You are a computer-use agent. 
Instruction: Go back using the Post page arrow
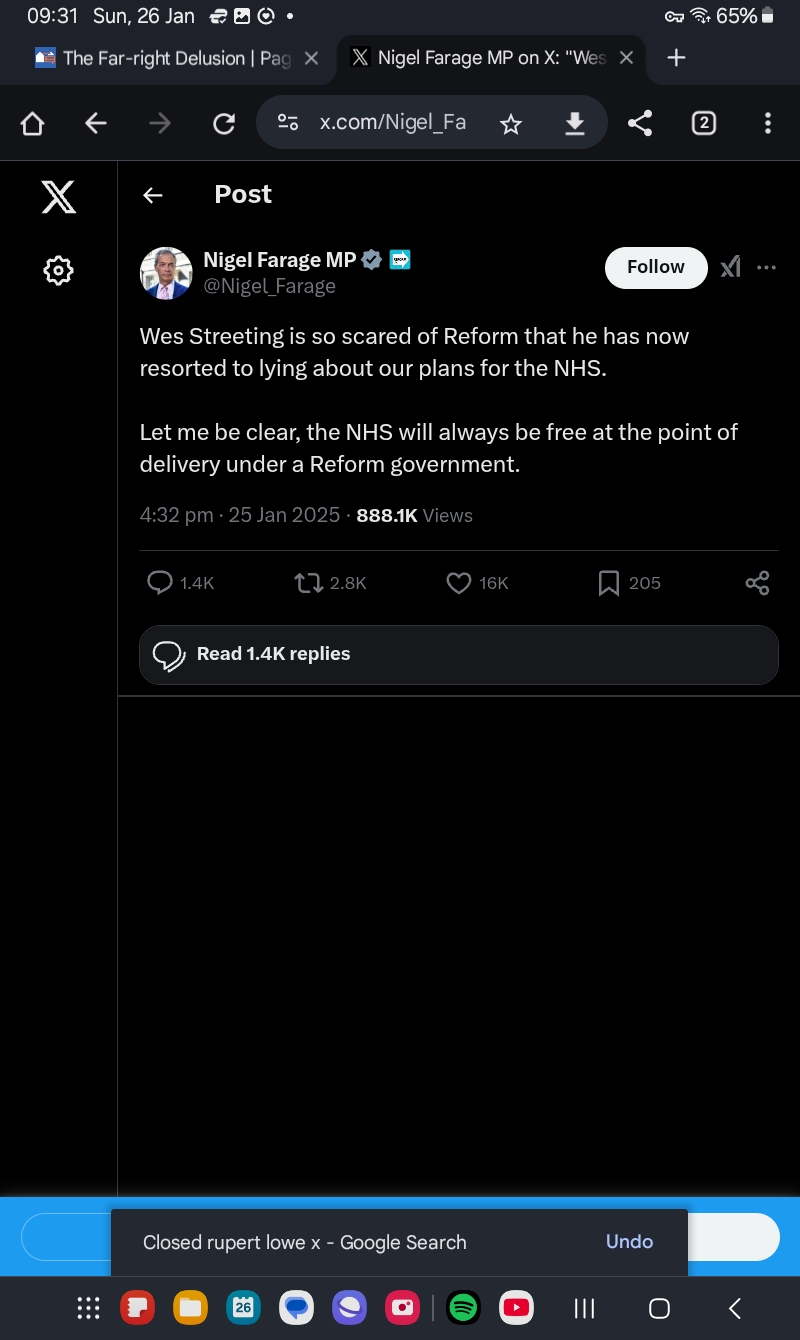click(x=152, y=194)
